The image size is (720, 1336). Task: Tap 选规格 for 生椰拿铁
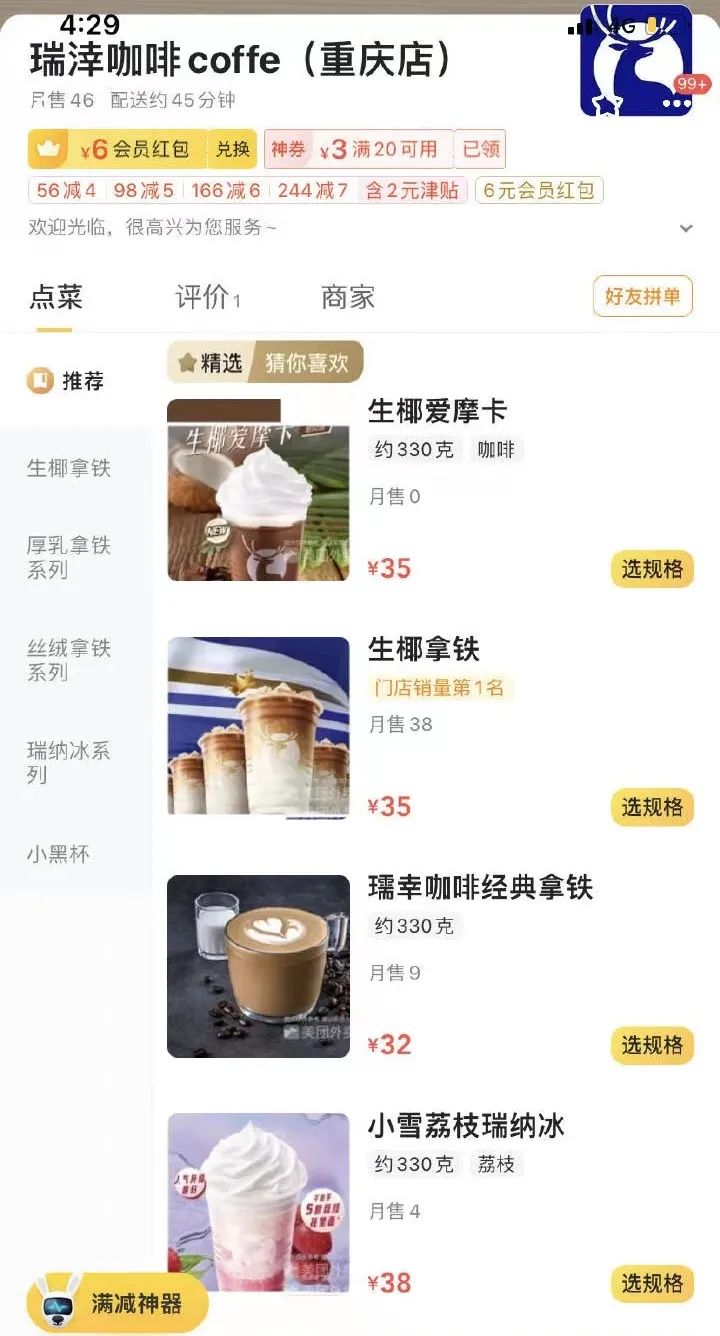pos(652,807)
